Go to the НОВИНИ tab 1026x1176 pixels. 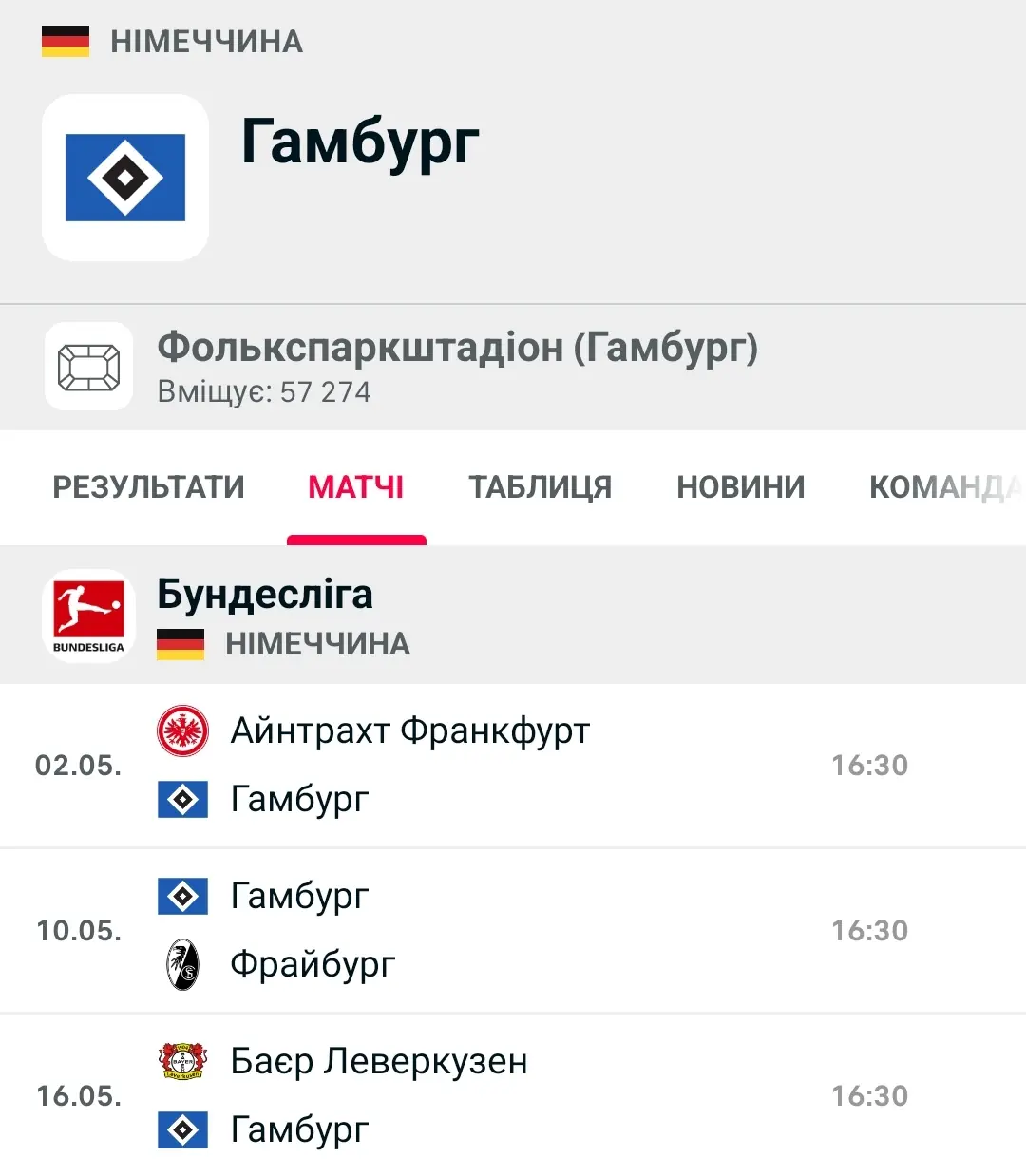pos(740,487)
